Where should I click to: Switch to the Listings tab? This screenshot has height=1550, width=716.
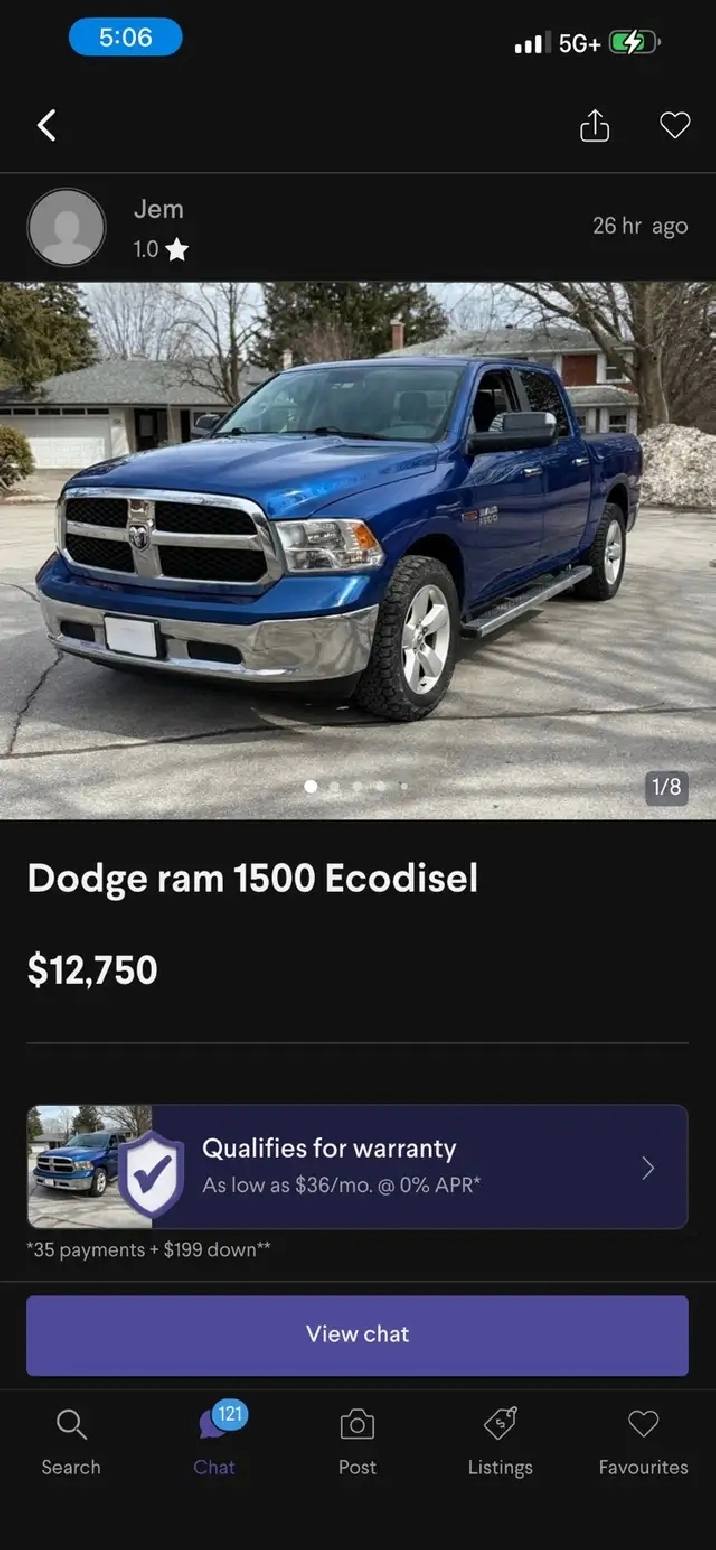(500, 1441)
